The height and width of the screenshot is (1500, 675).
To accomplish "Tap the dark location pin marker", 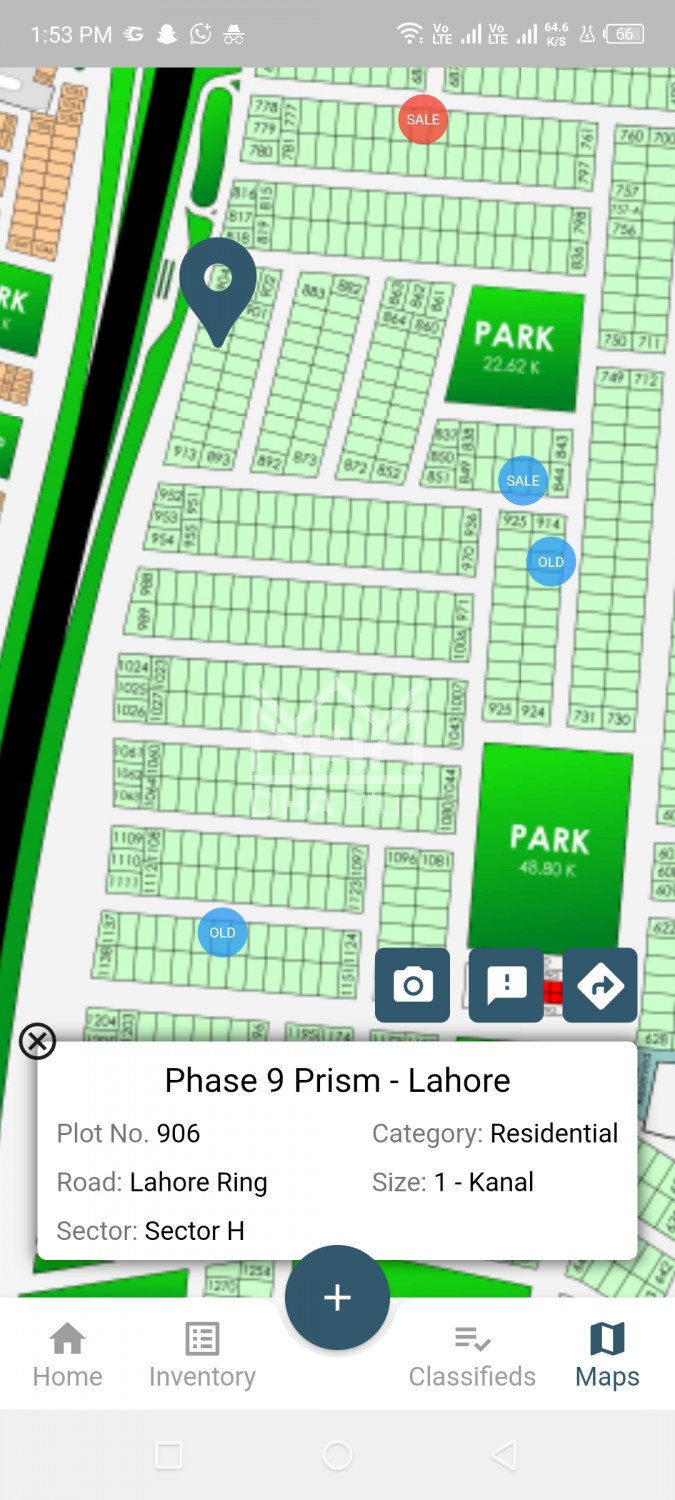I will pyautogui.click(x=217, y=286).
